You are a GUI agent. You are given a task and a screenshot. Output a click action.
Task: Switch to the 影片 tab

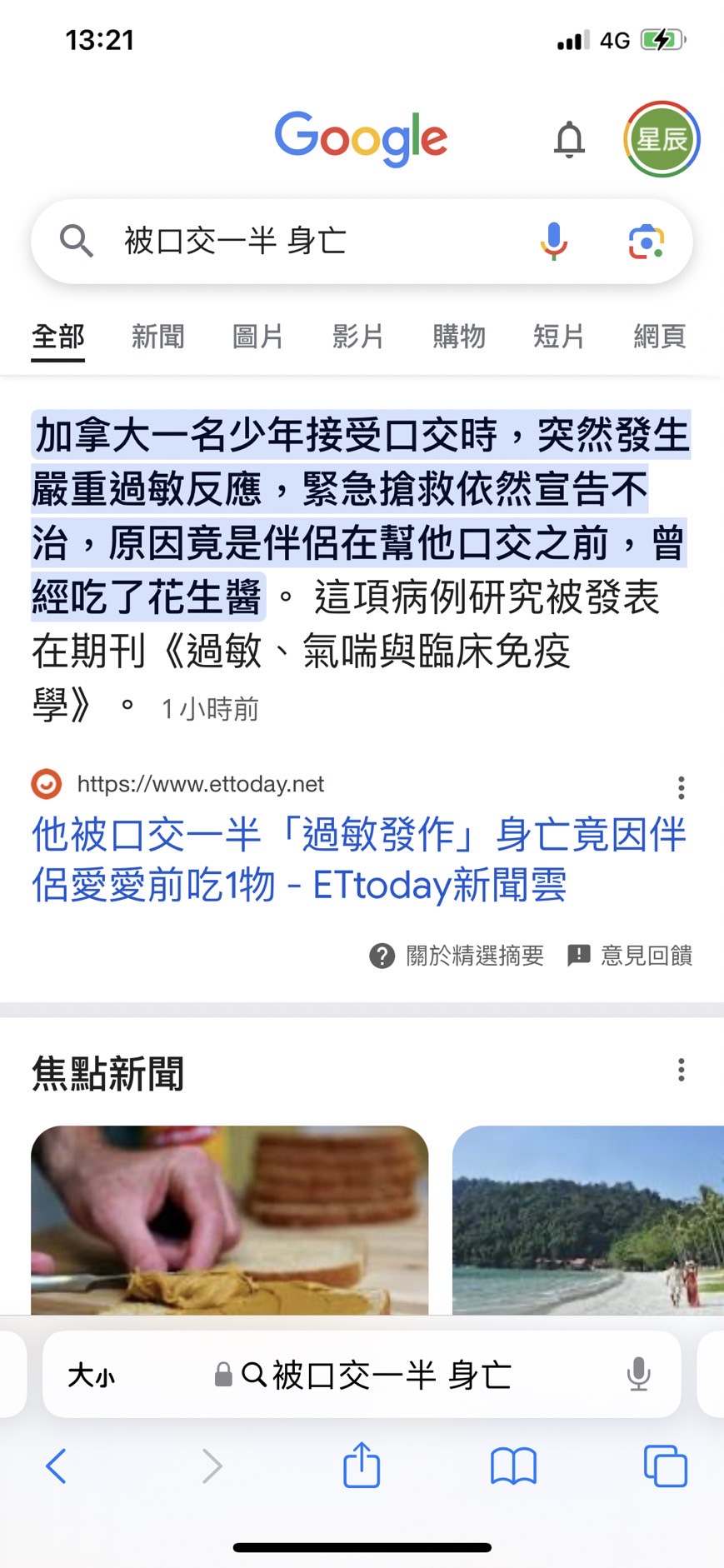pos(357,337)
